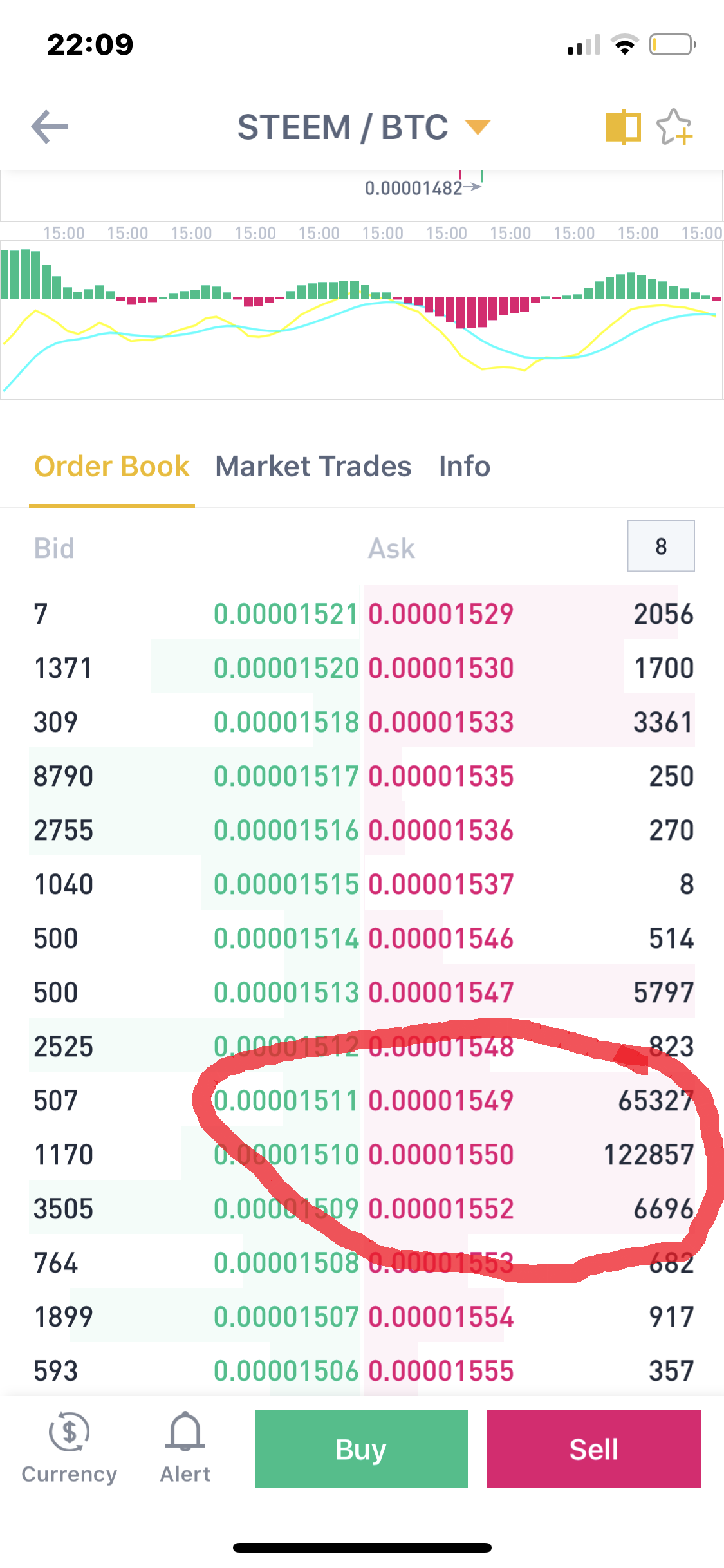Select ask price 0.00001550
Image resolution: width=724 pixels, height=1568 pixels.
[441, 1155]
